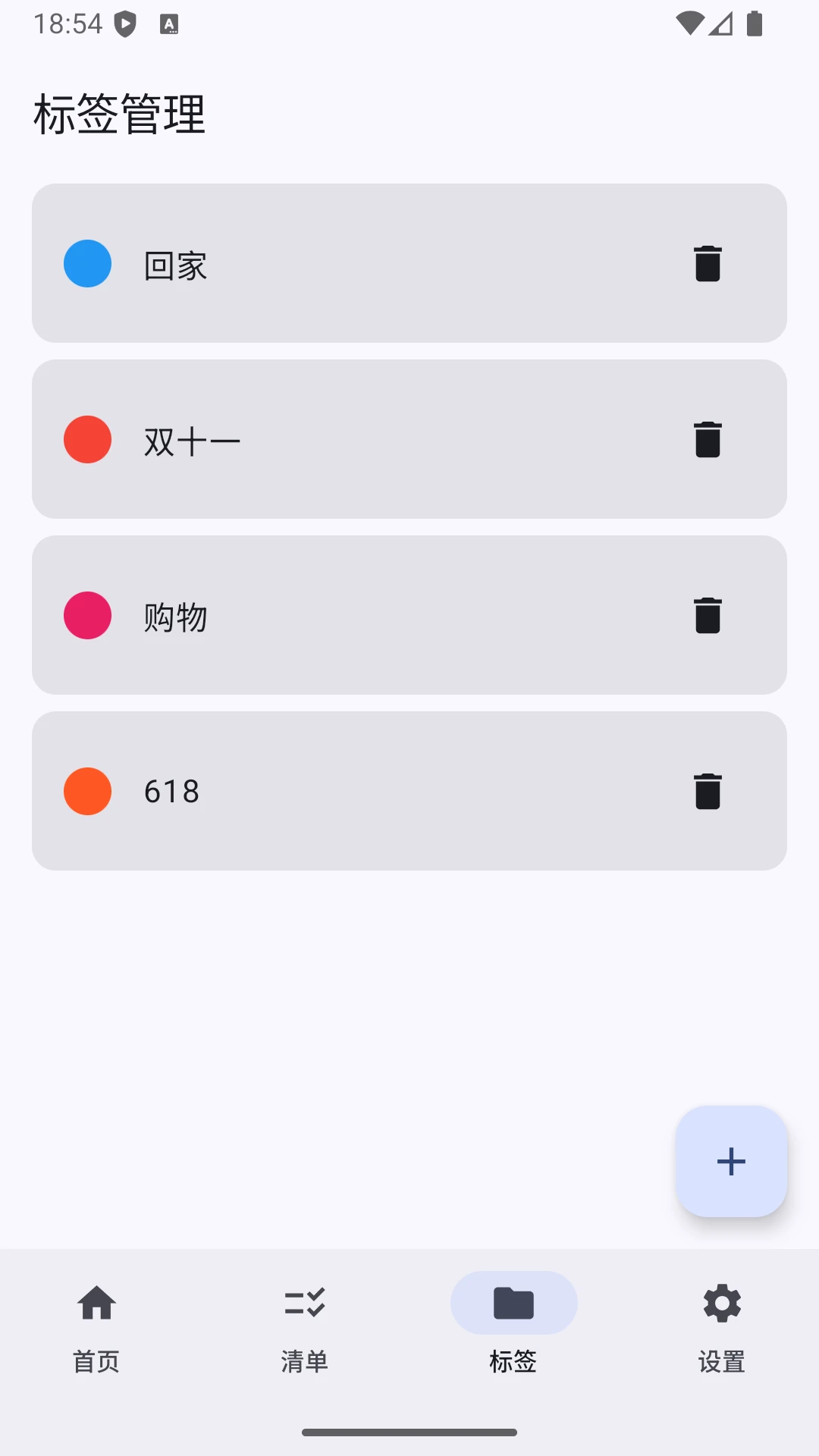
Task: Open the 618 tag card
Action: click(379, 792)
